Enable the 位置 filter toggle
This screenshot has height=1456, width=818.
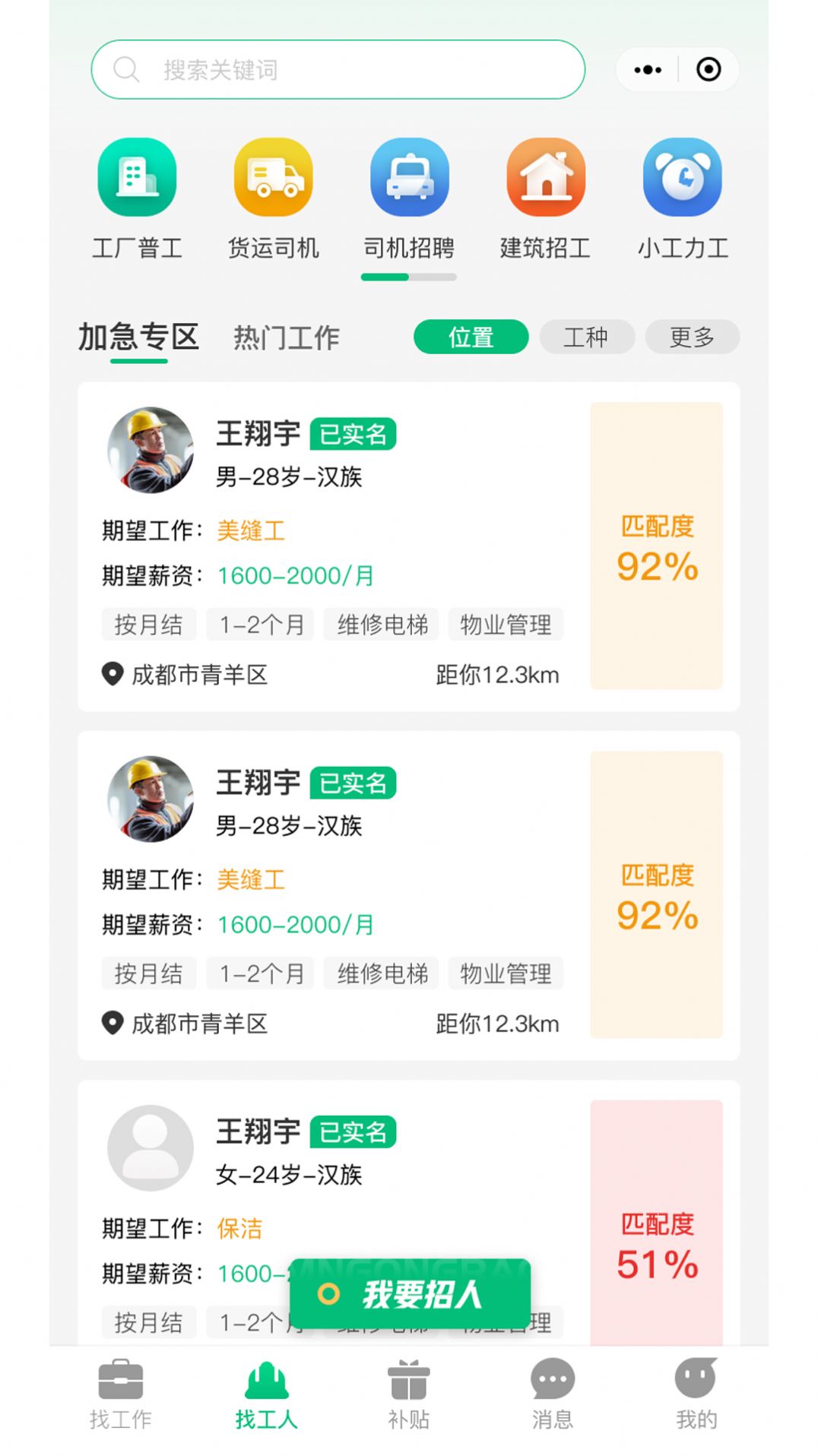point(471,337)
